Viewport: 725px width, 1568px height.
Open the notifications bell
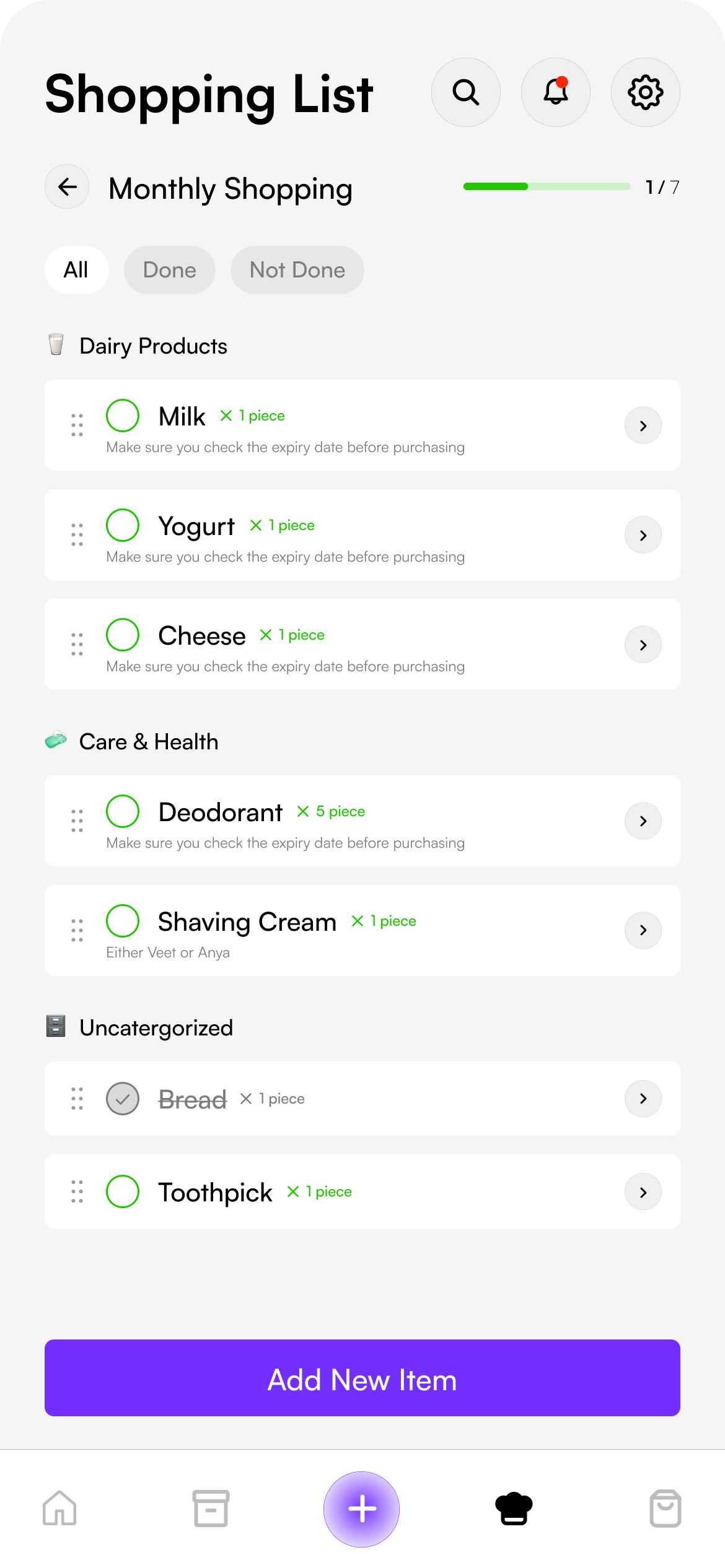(556, 92)
